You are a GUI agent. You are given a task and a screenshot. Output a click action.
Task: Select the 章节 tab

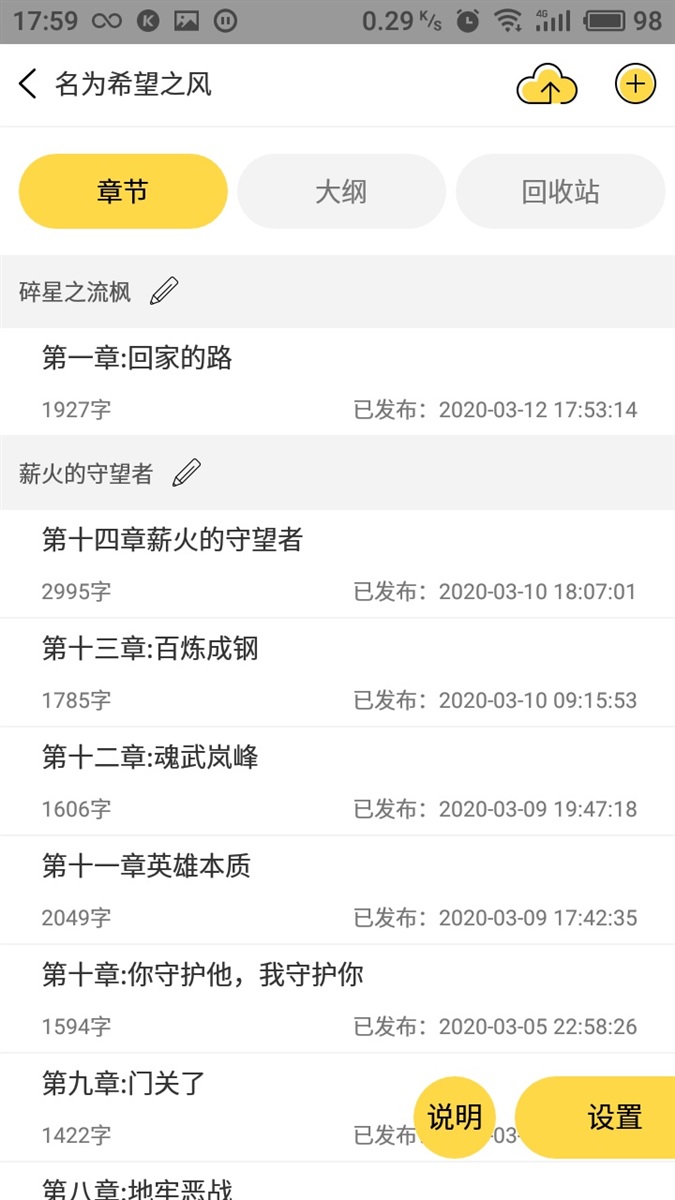click(123, 192)
